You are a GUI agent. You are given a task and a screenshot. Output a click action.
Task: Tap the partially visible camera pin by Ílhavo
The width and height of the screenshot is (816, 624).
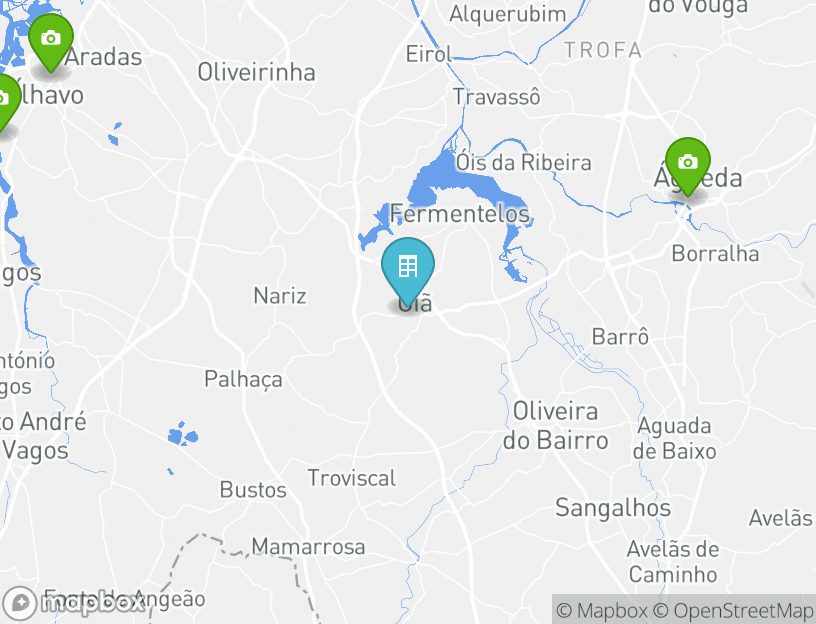pyautogui.click(x=4, y=101)
